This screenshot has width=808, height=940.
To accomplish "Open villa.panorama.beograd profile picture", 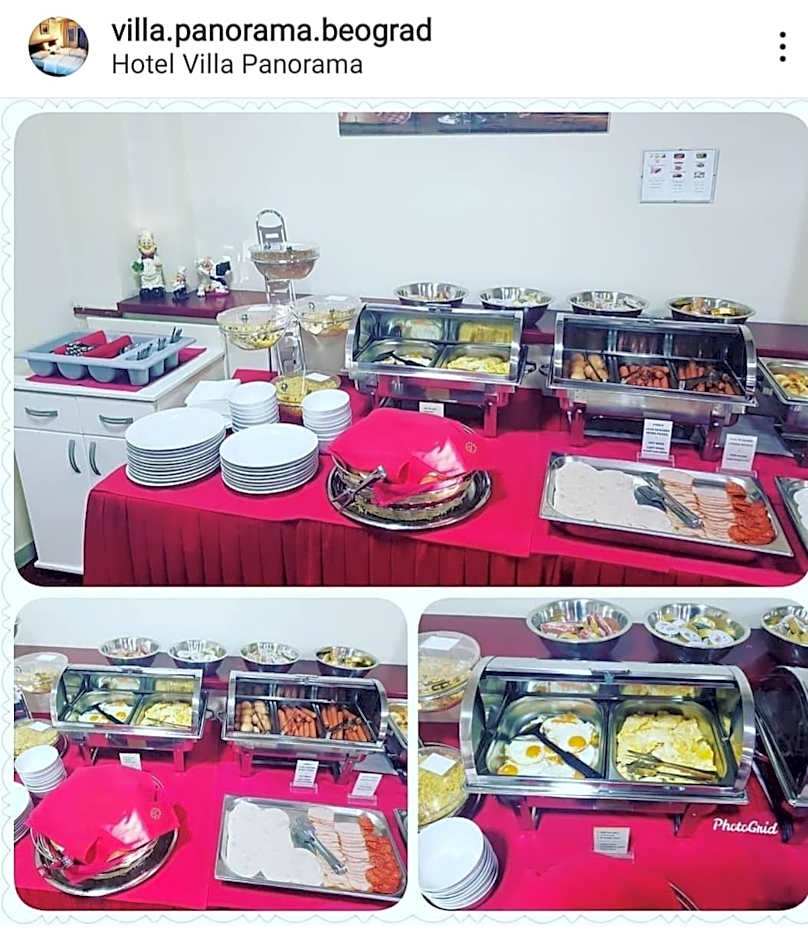I will pos(58,47).
